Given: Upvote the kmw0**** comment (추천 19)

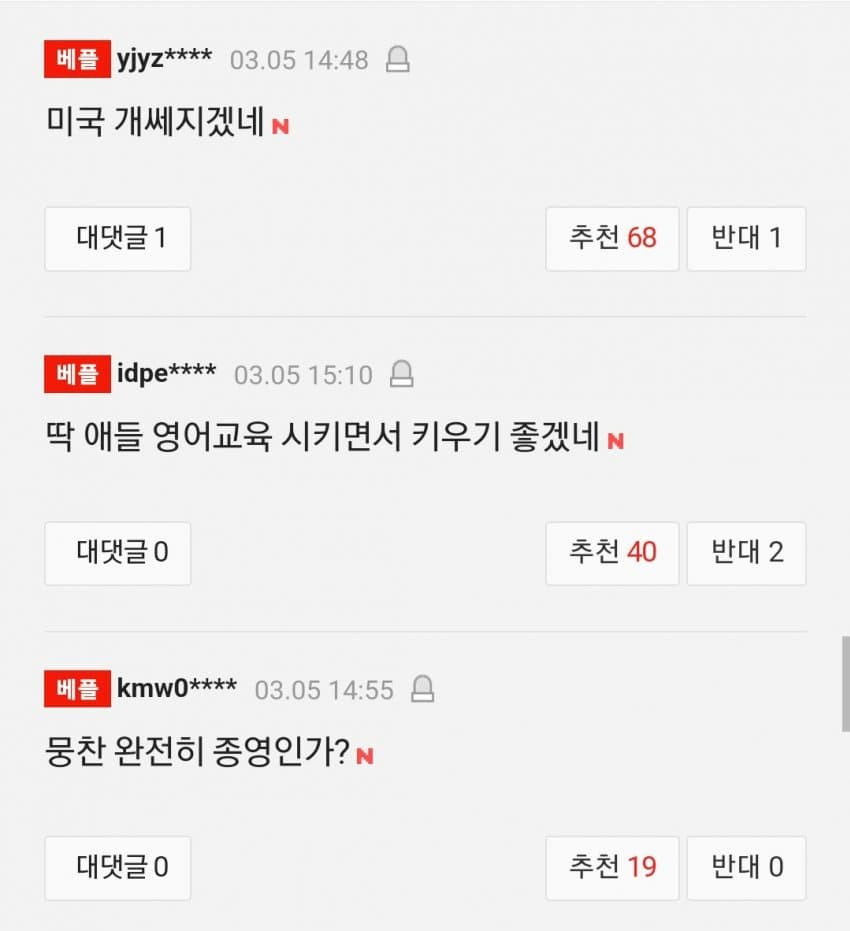Looking at the screenshot, I should tap(612, 867).
